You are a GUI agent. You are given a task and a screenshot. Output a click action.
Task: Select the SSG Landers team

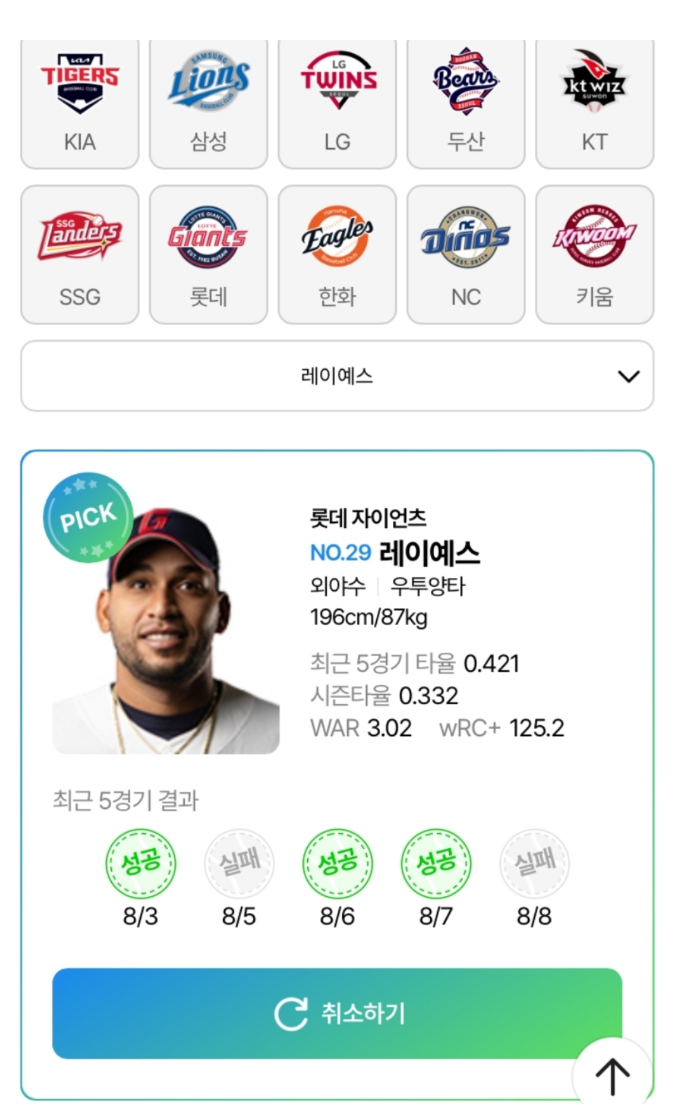[80, 254]
